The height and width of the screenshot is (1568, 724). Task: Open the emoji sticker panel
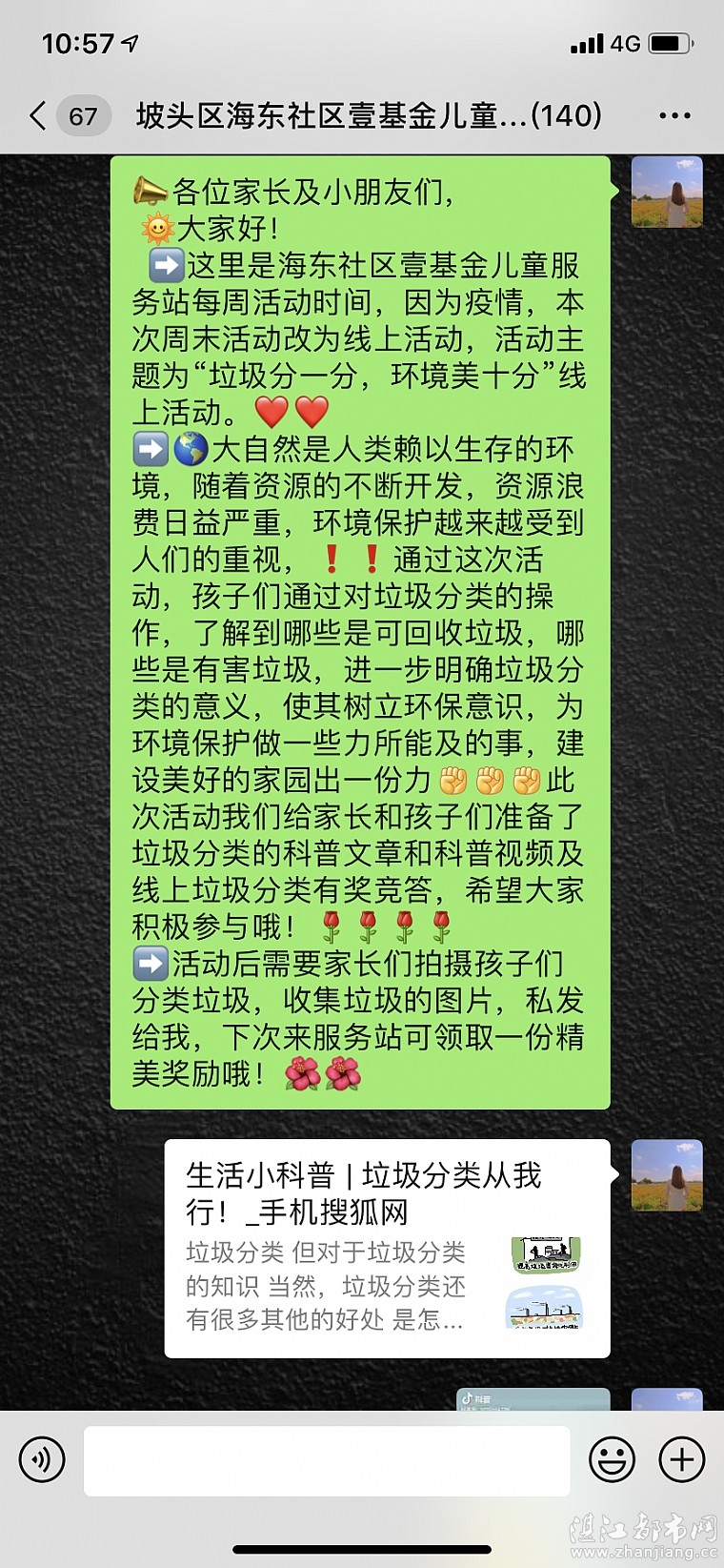[x=612, y=1459]
